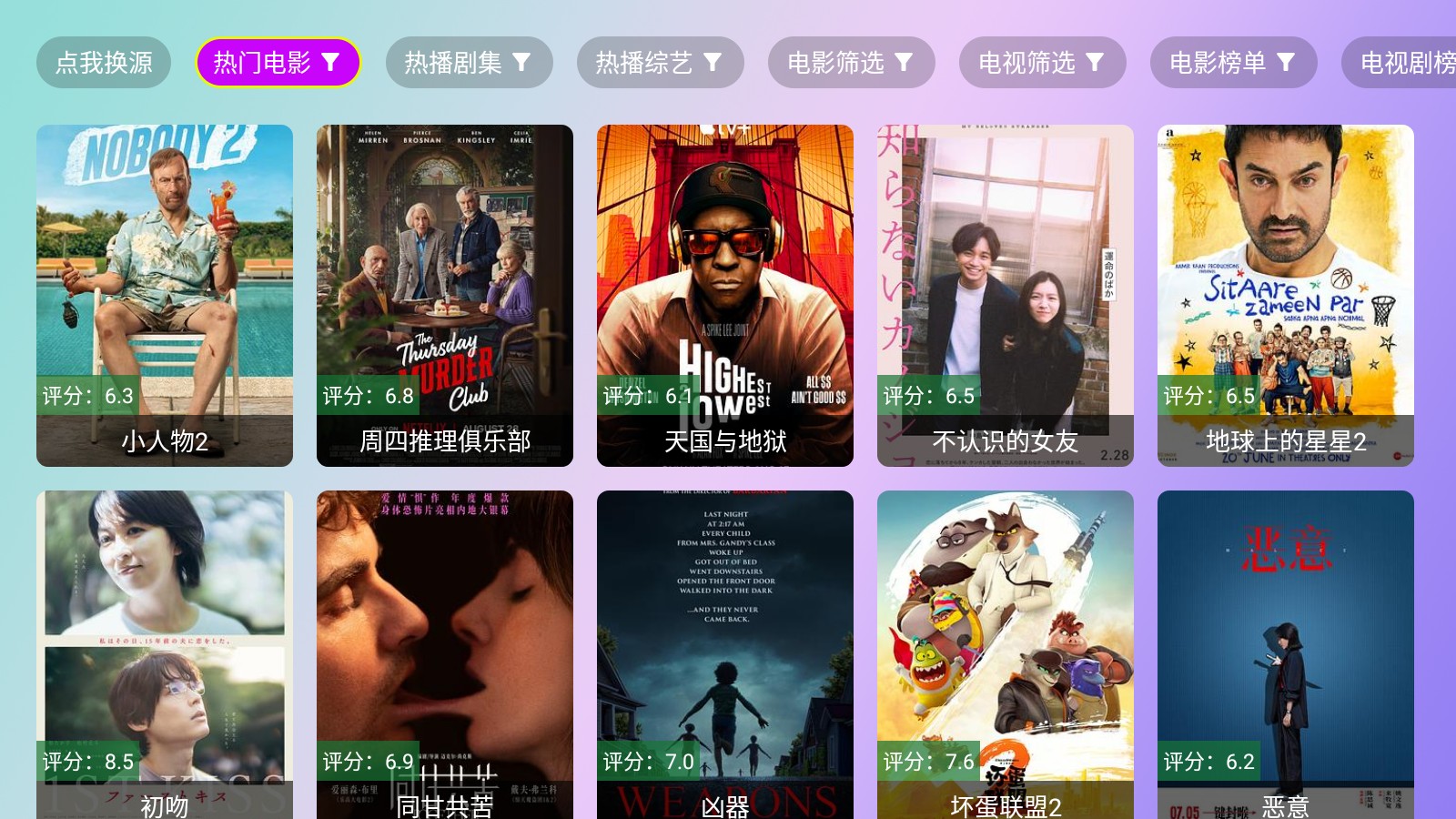This screenshot has height=819, width=1456.
Task: Open the movie 地球上的星星2
Action: click(x=1286, y=295)
